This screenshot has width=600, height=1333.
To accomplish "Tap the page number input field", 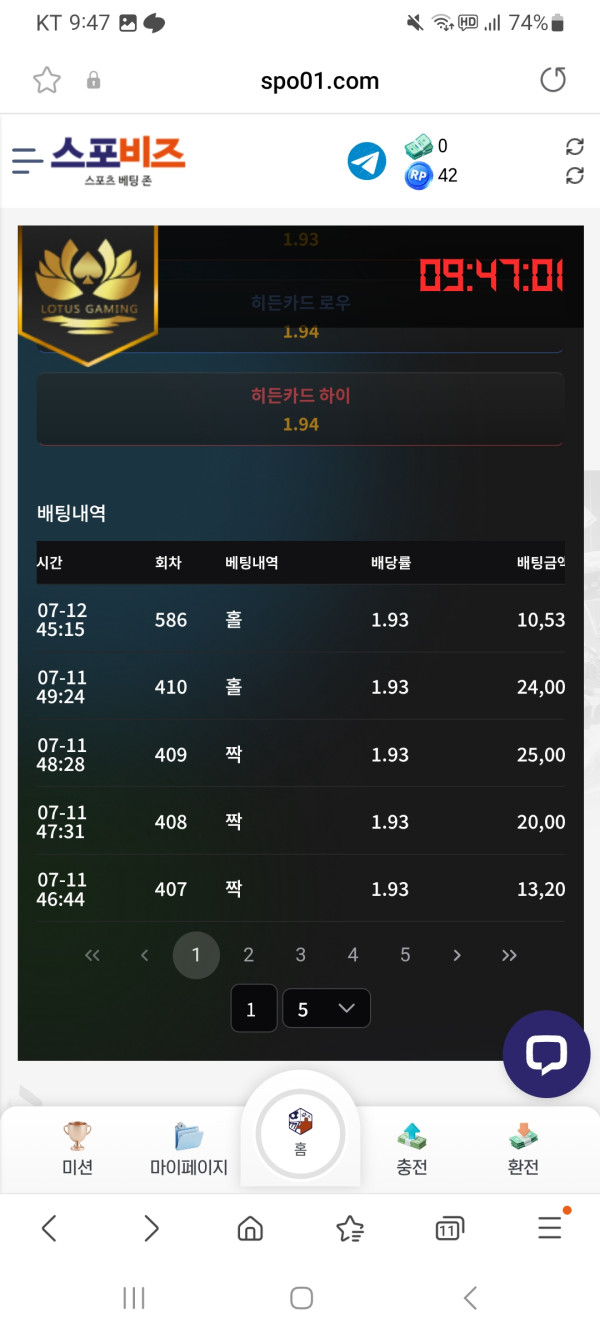I will [x=251, y=1009].
